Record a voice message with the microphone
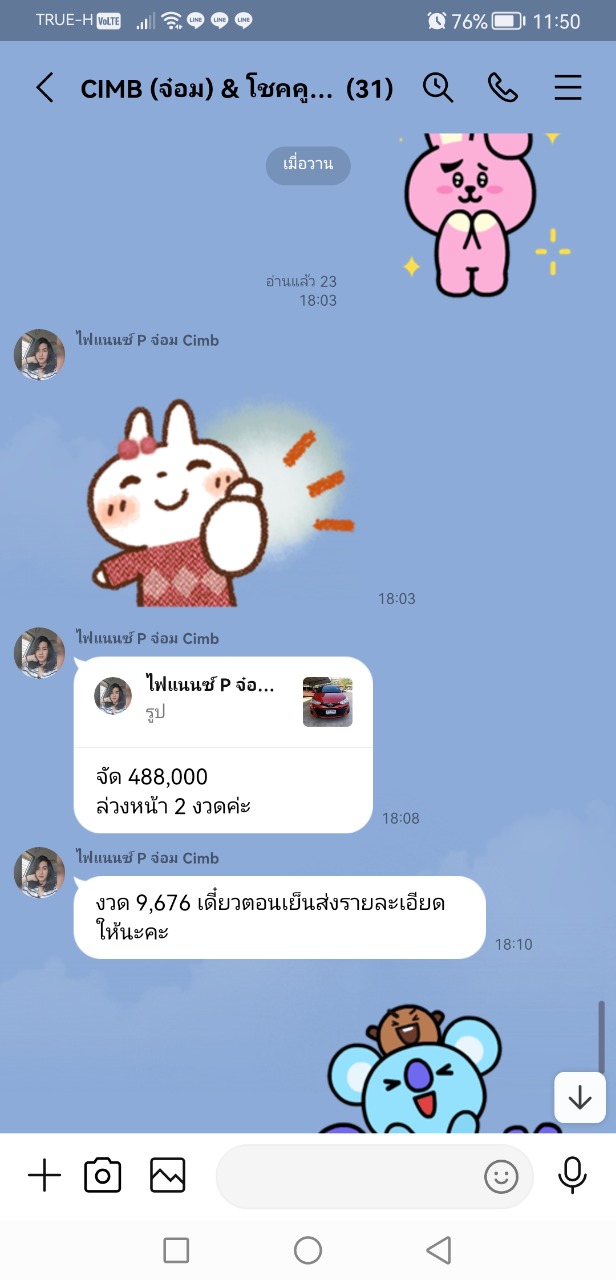Viewport: 616px width, 1280px height. coord(572,1176)
